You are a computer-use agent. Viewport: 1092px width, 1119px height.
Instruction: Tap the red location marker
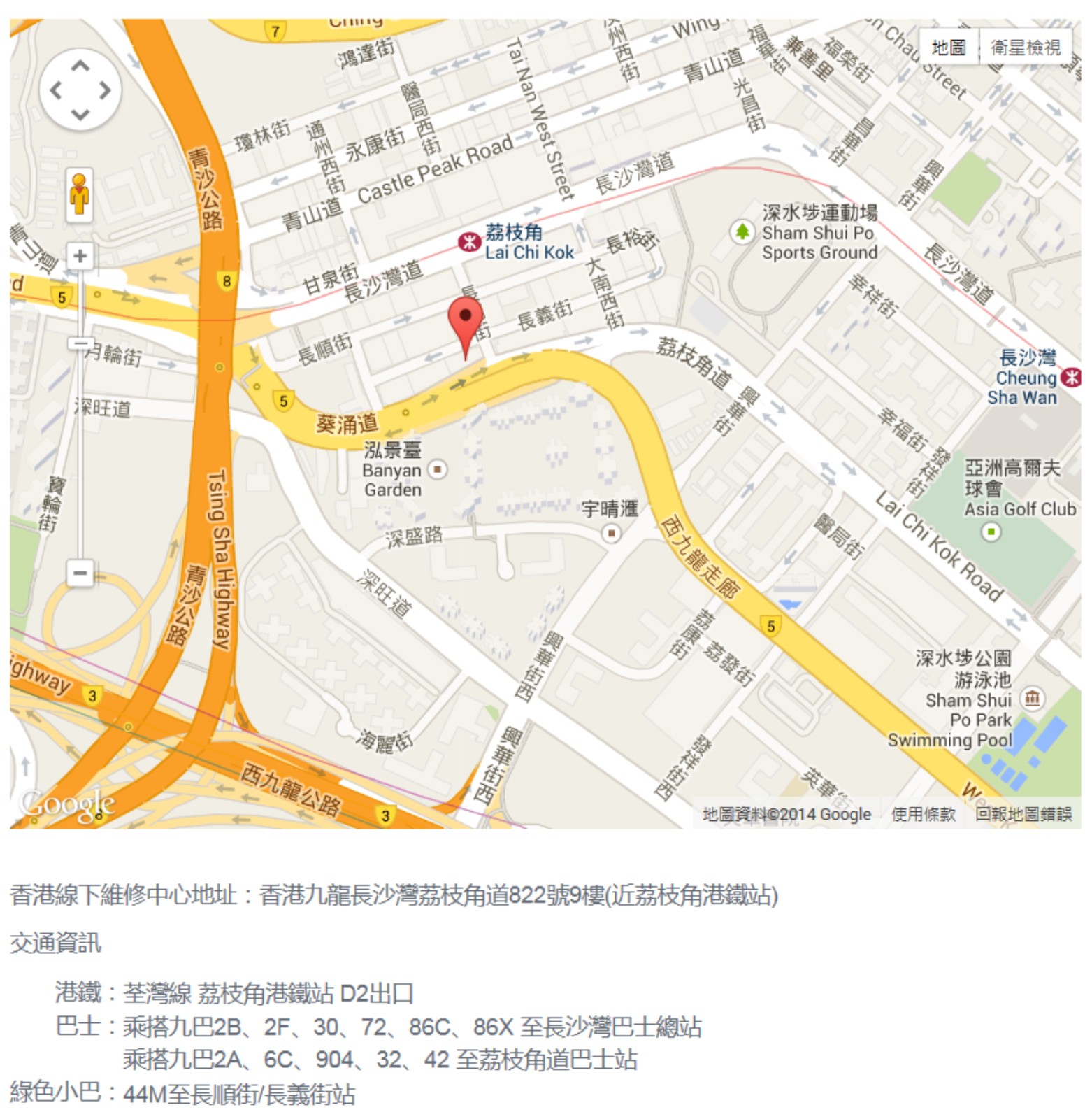click(465, 320)
